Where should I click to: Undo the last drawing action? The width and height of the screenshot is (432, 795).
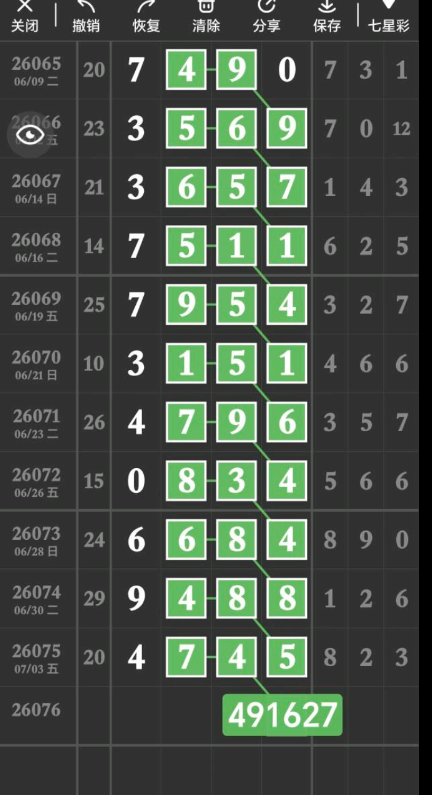86,16
